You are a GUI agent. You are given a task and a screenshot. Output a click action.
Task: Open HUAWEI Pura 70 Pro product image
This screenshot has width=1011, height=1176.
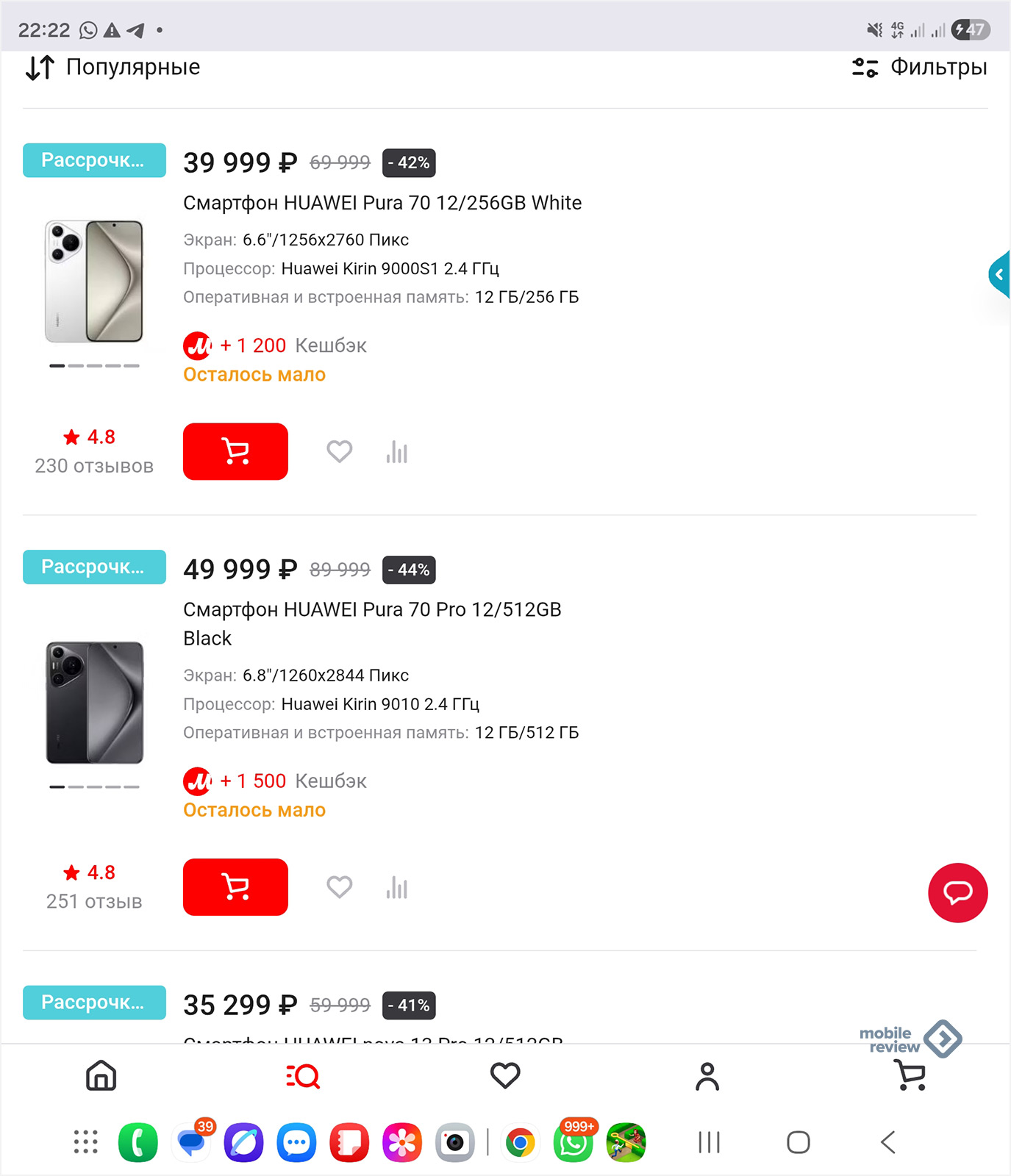point(94,703)
